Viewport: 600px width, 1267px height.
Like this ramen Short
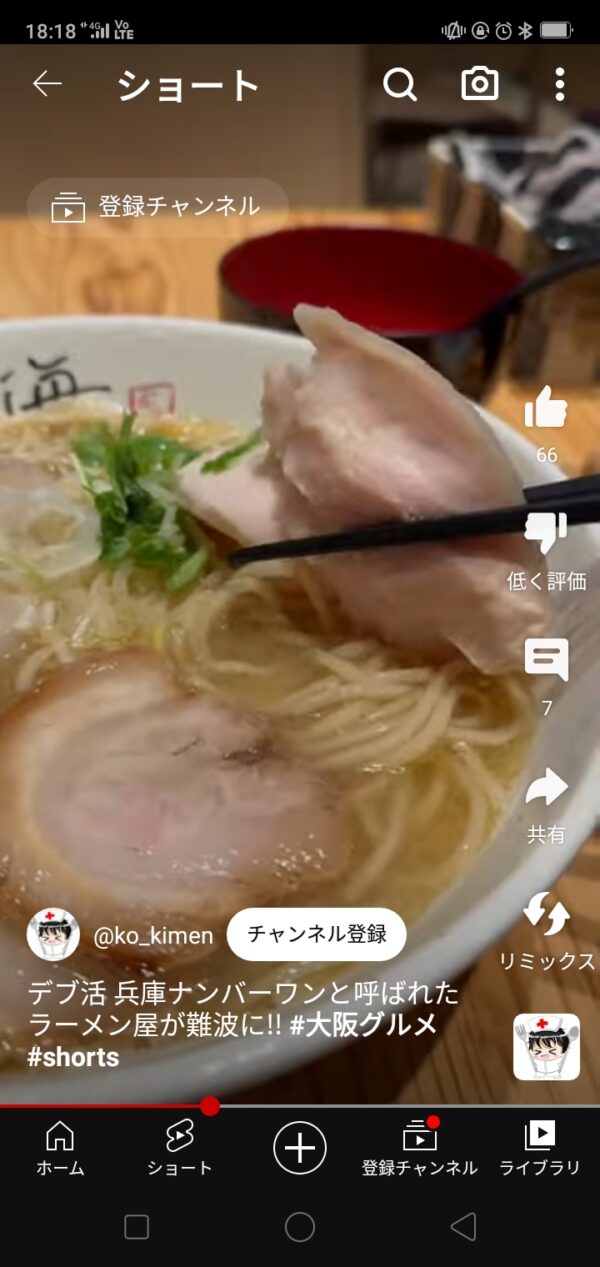(546, 410)
